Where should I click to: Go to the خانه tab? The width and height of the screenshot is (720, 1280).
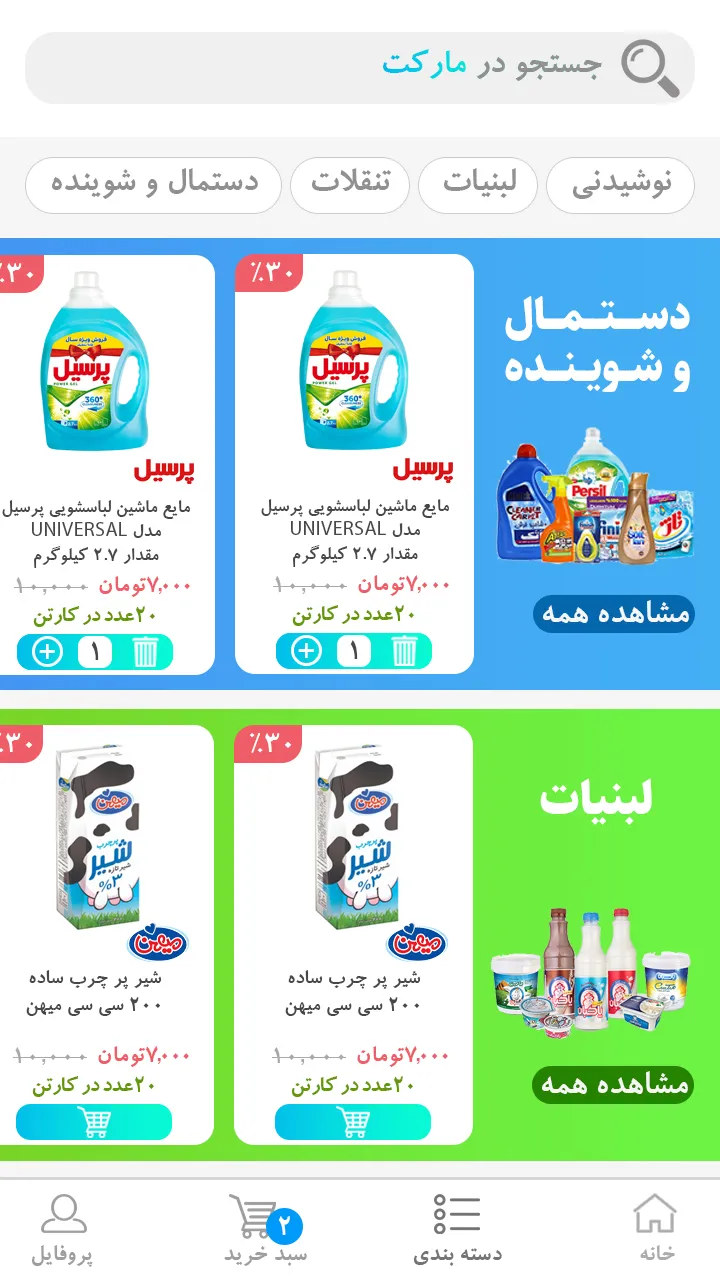pos(656,1228)
